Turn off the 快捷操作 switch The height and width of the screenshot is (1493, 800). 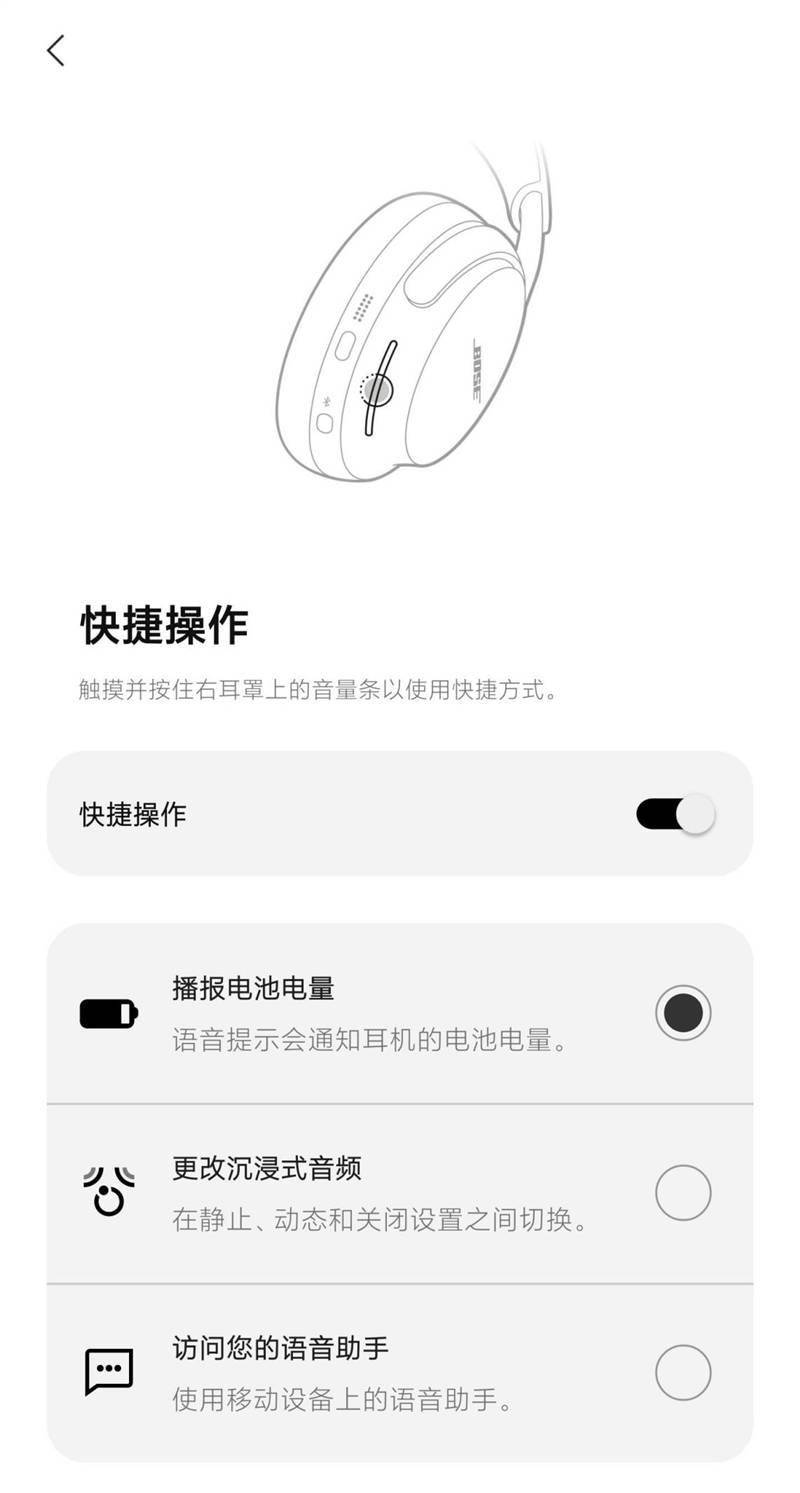(675, 814)
